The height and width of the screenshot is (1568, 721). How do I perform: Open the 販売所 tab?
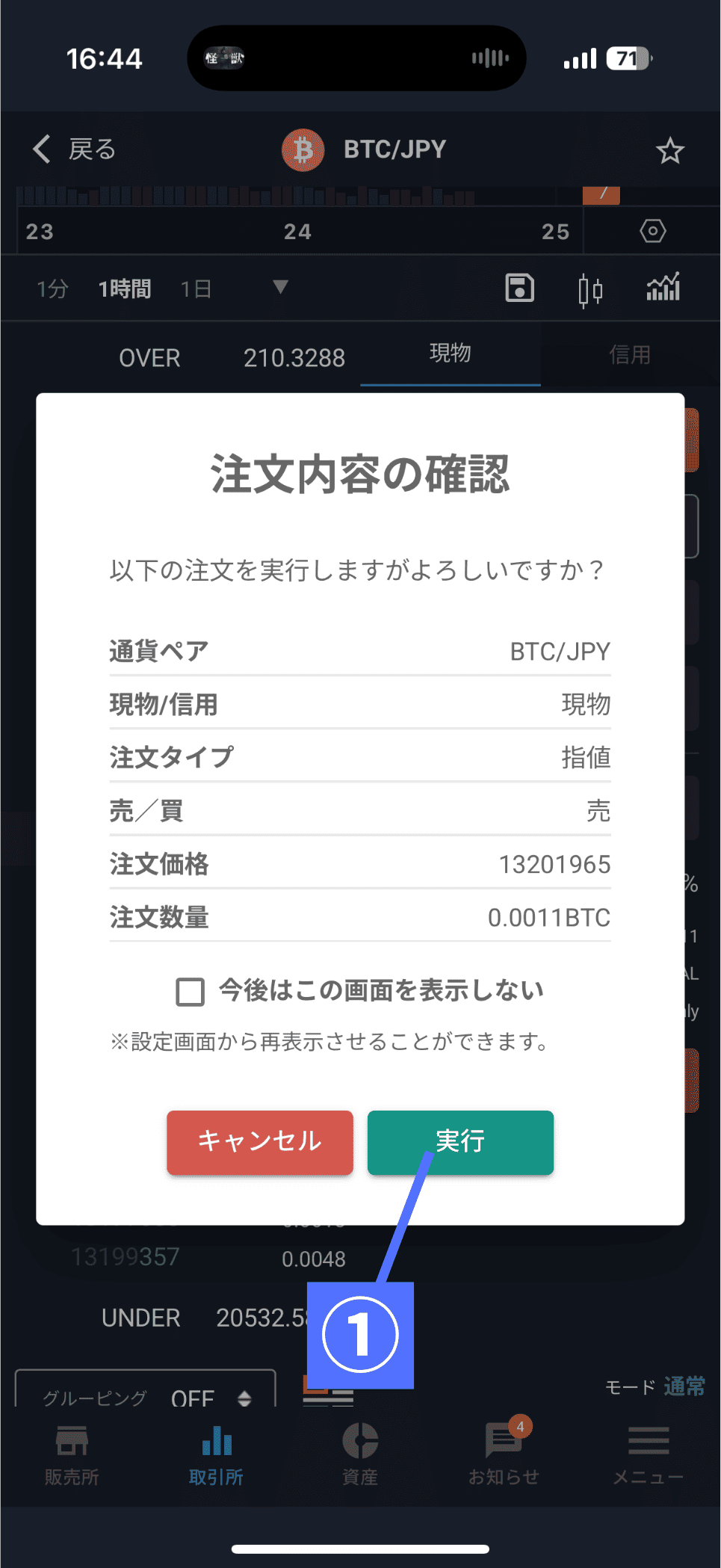pos(72,1454)
